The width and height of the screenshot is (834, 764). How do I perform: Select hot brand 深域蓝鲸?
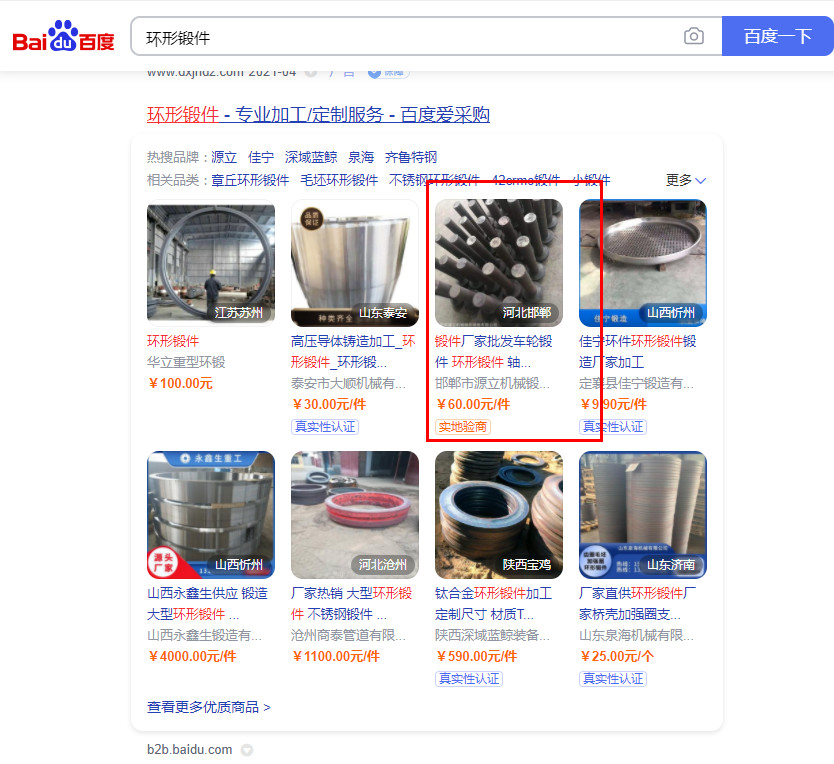(x=311, y=158)
